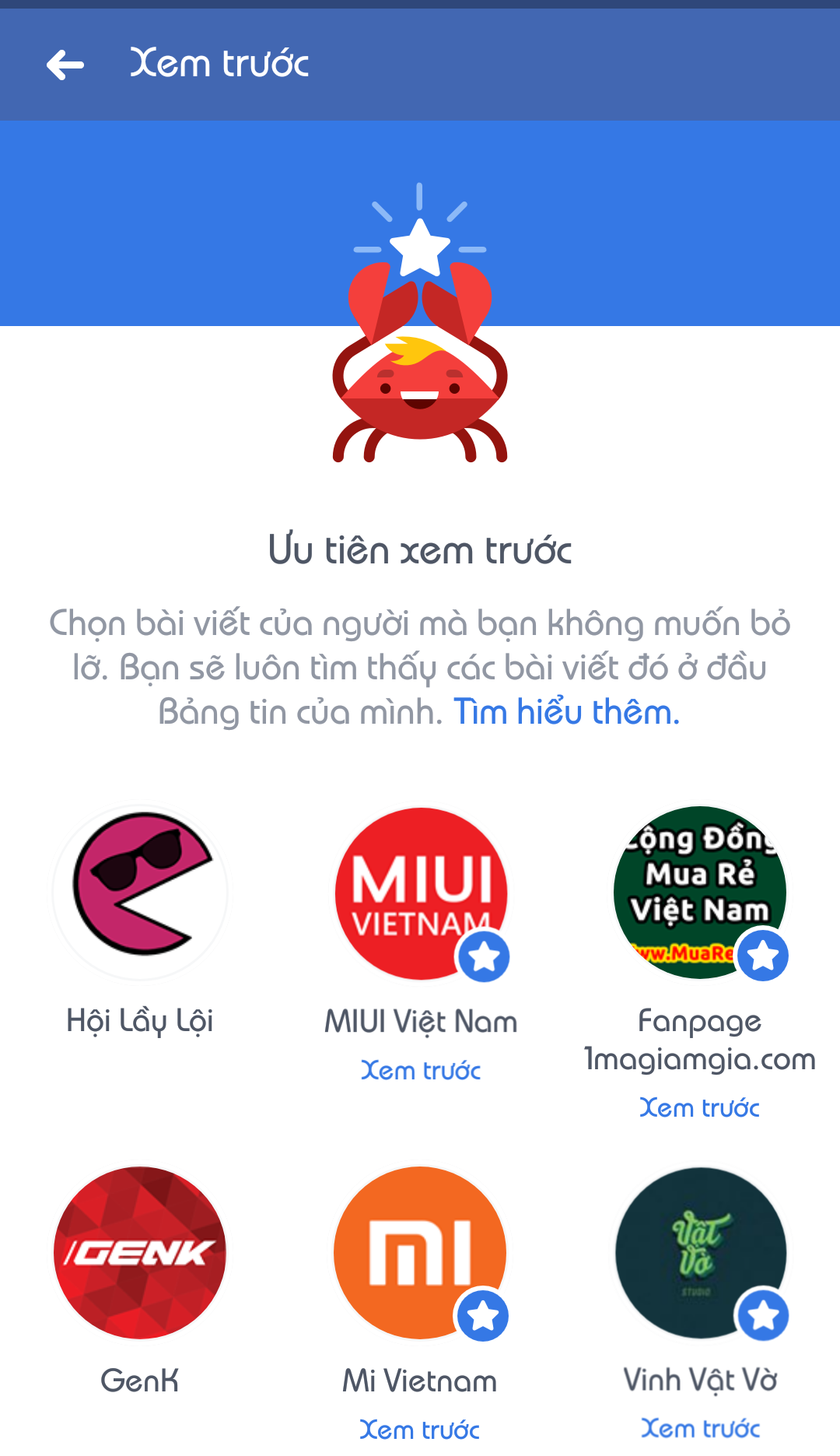
Task: Select GenK page to see first
Action: click(x=140, y=1252)
